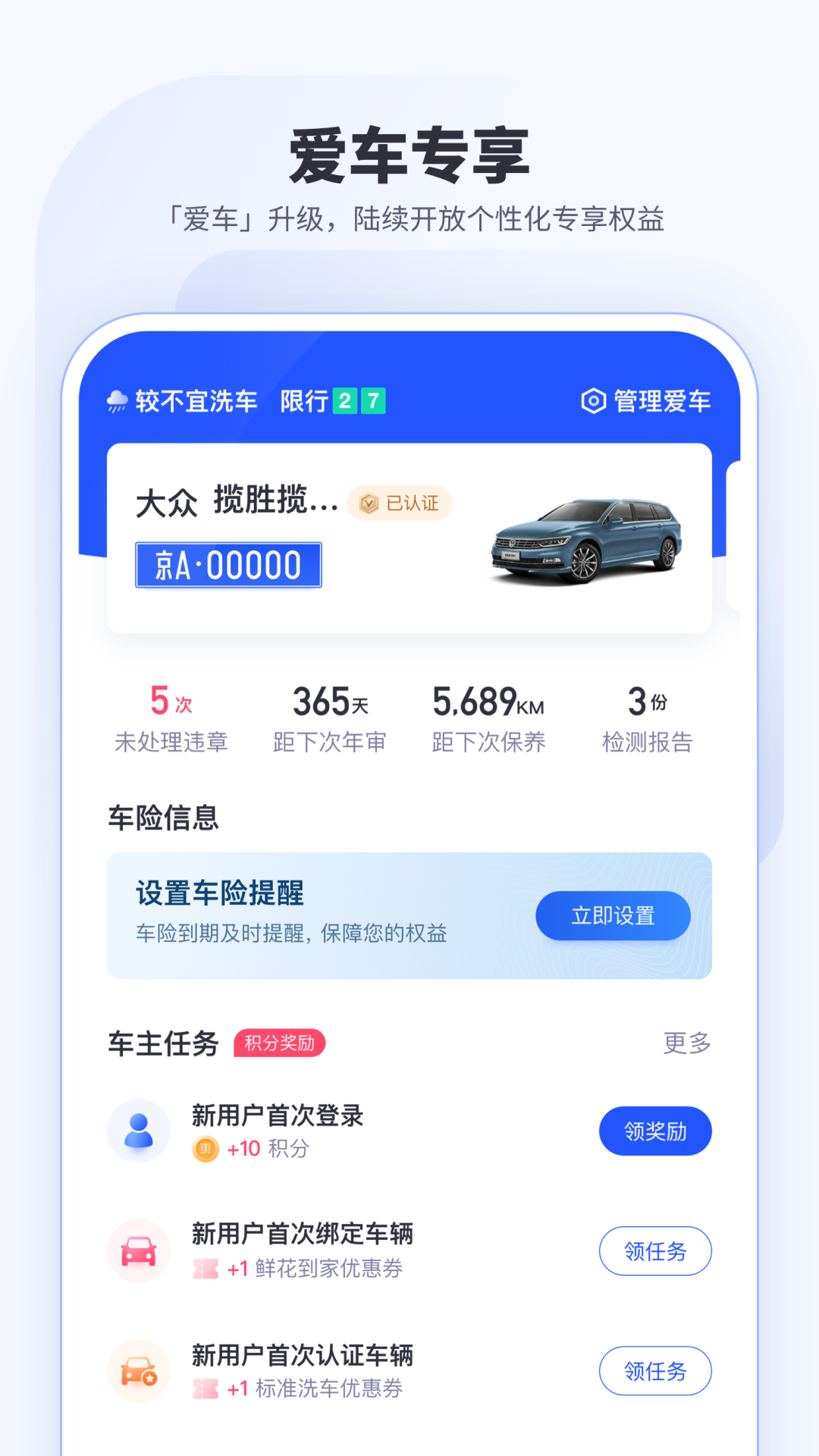This screenshot has width=819, height=1456.
Task: Tap the 积分奖励 pink badge
Action: click(x=281, y=1044)
